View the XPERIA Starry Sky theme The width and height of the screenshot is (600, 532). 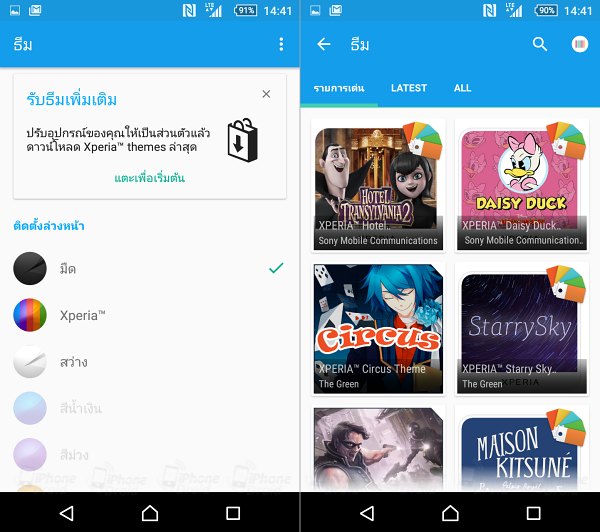pyautogui.click(x=522, y=328)
